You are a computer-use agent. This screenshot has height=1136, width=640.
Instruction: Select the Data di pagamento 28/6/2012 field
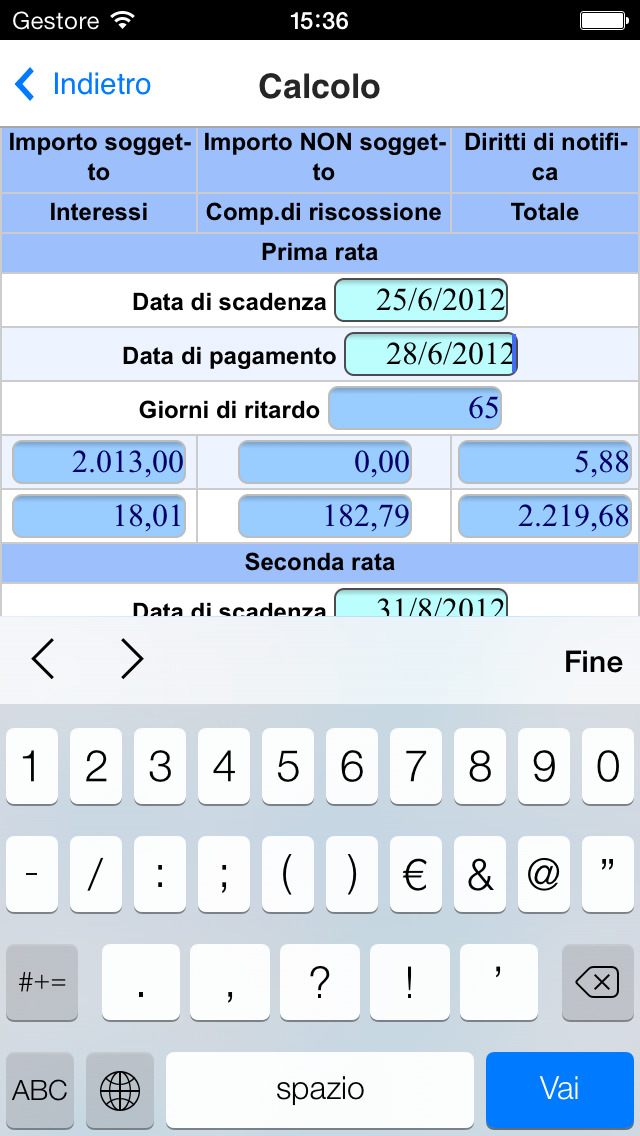pos(431,354)
